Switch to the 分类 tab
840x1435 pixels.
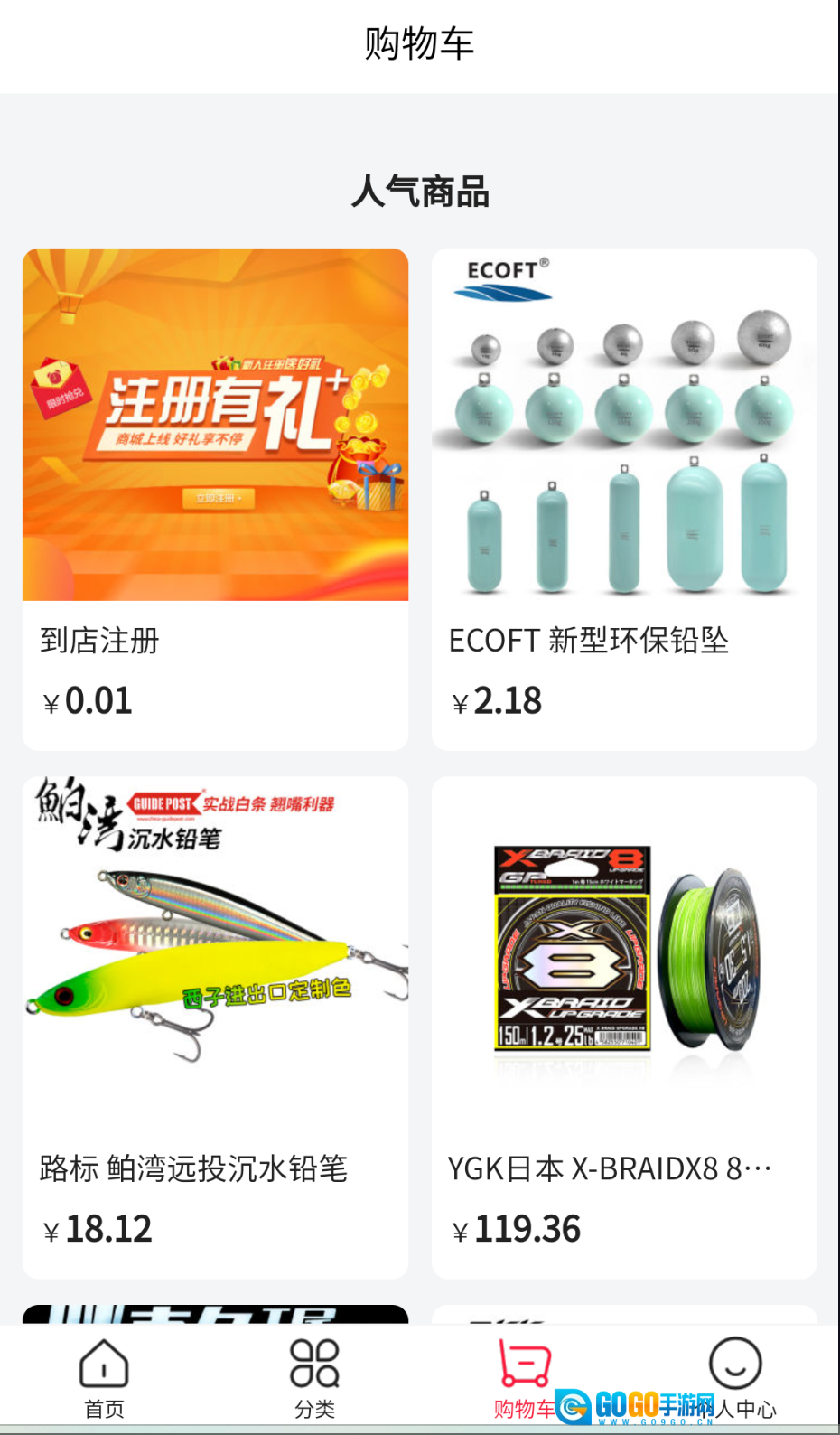click(x=314, y=1377)
